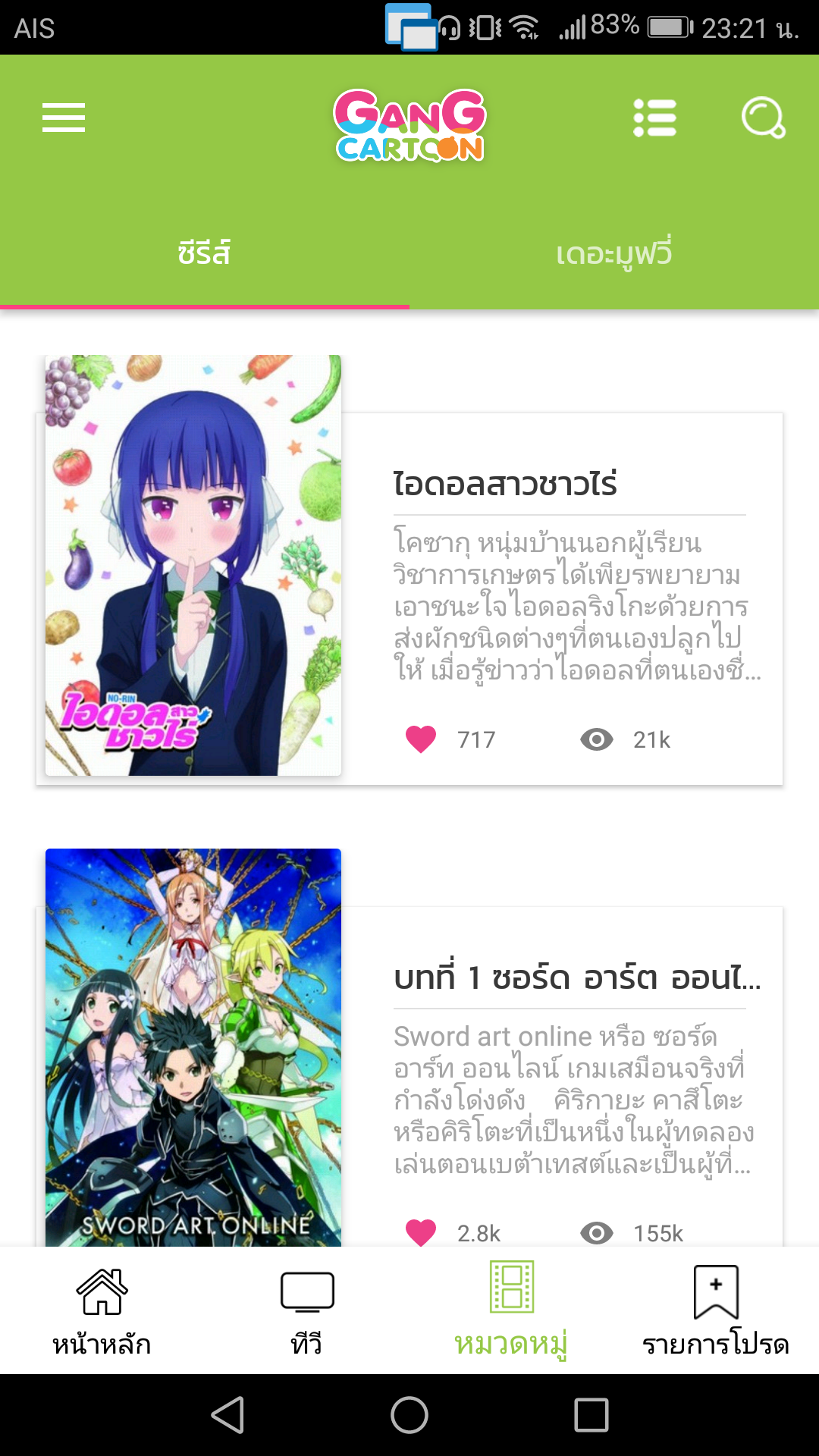This screenshot has width=819, height=1456.
Task: Open the search magnifier
Action: pos(762,118)
